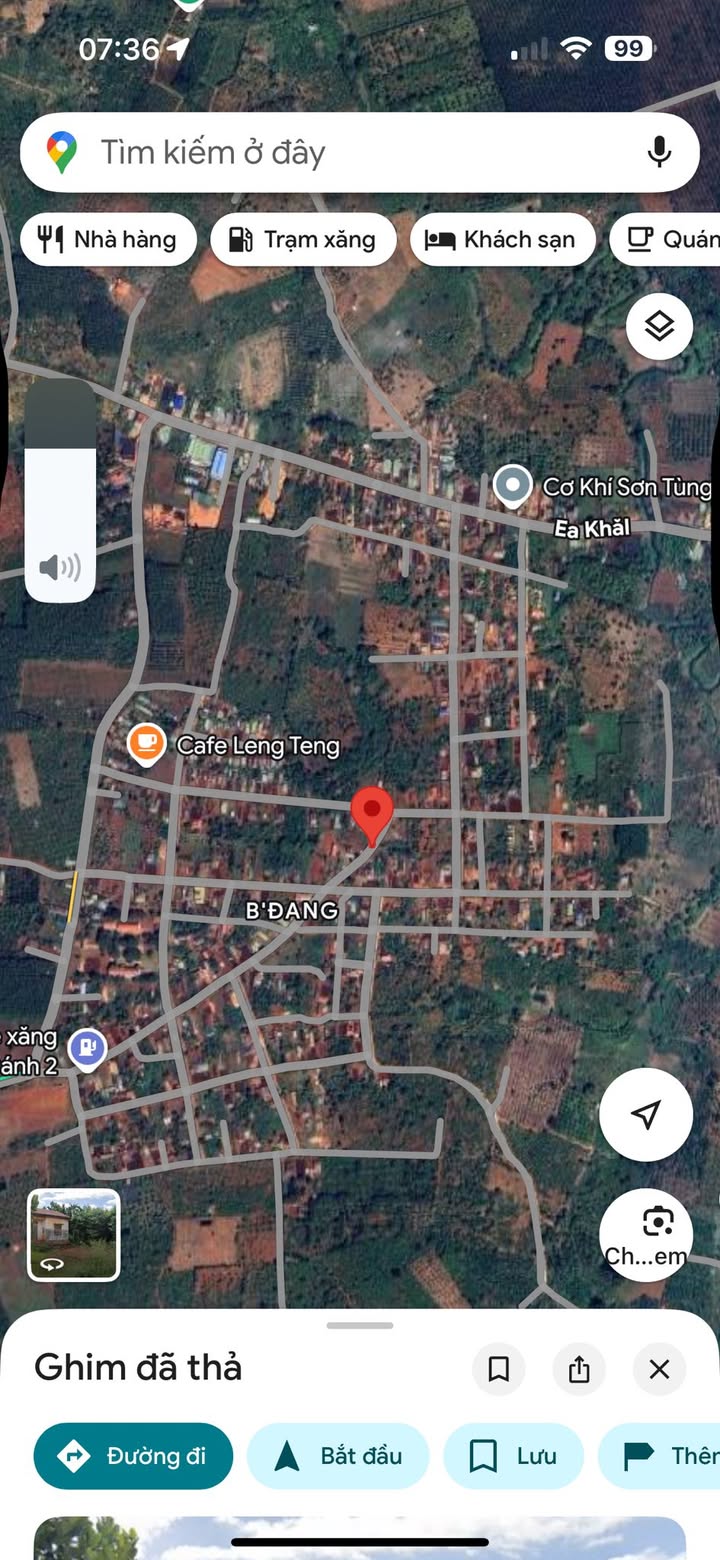The image size is (720, 1560).
Task: Open the Street View thumbnail
Action: (x=74, y=1234)
